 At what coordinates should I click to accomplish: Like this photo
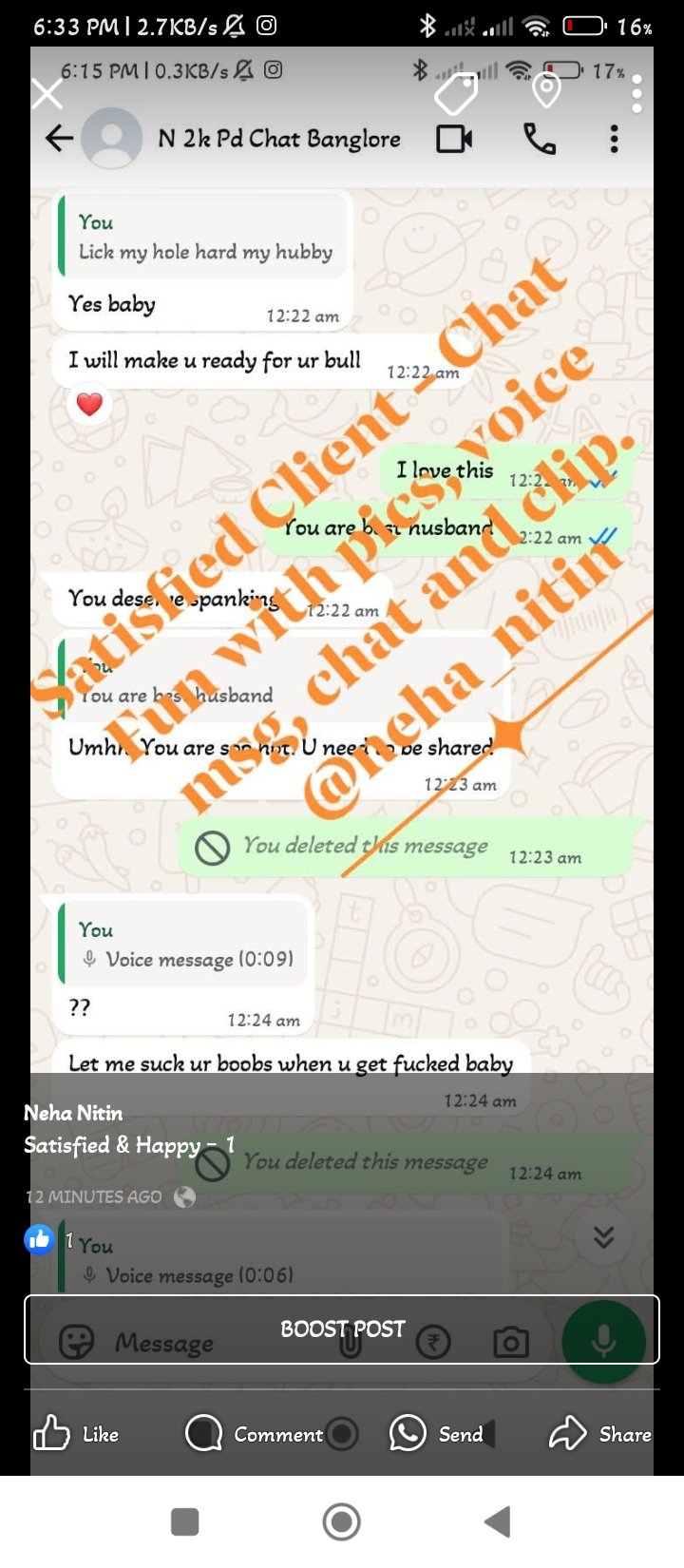[x=76, y=1433]
